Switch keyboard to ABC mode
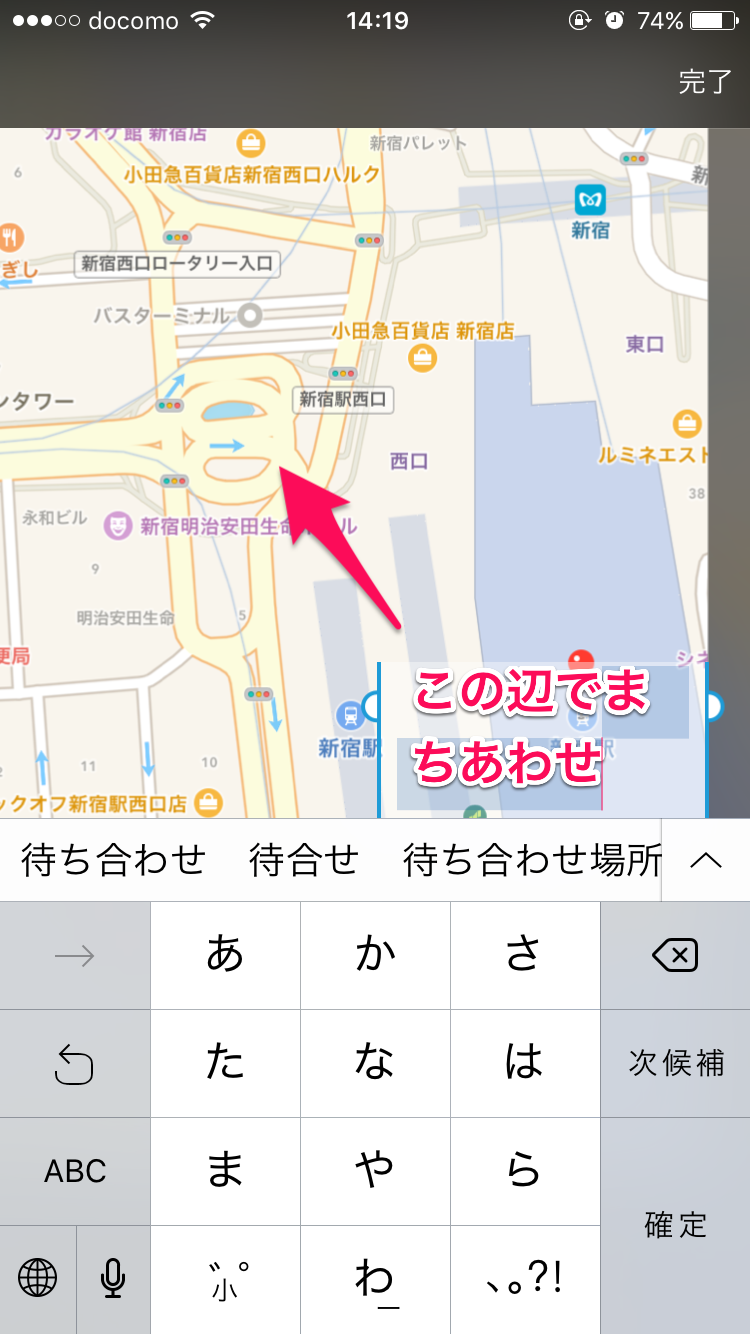750x1334 pixels. click(x=75, y=1171)
